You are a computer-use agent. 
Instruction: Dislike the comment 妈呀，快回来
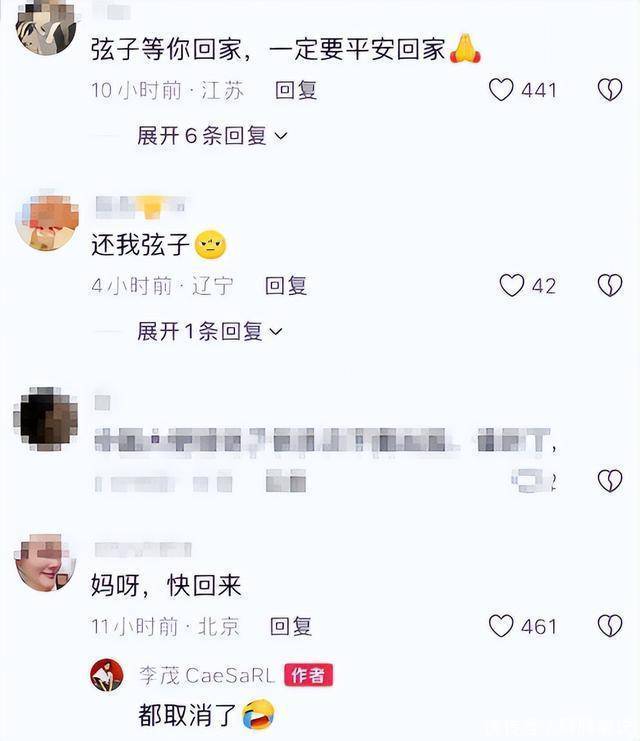point(610,626)
